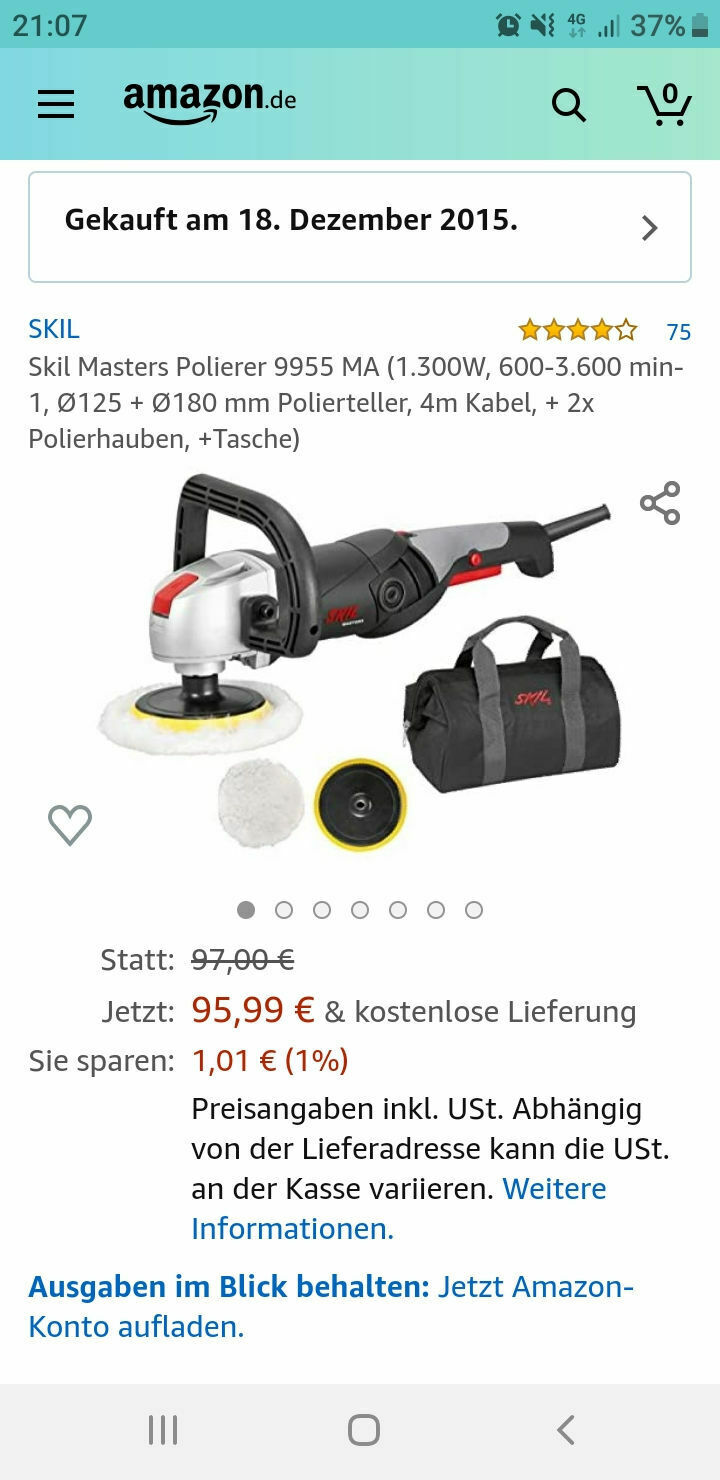Open recent apps from the navigation bar
720x1480 pixels.
click(x=161, y=1429)
